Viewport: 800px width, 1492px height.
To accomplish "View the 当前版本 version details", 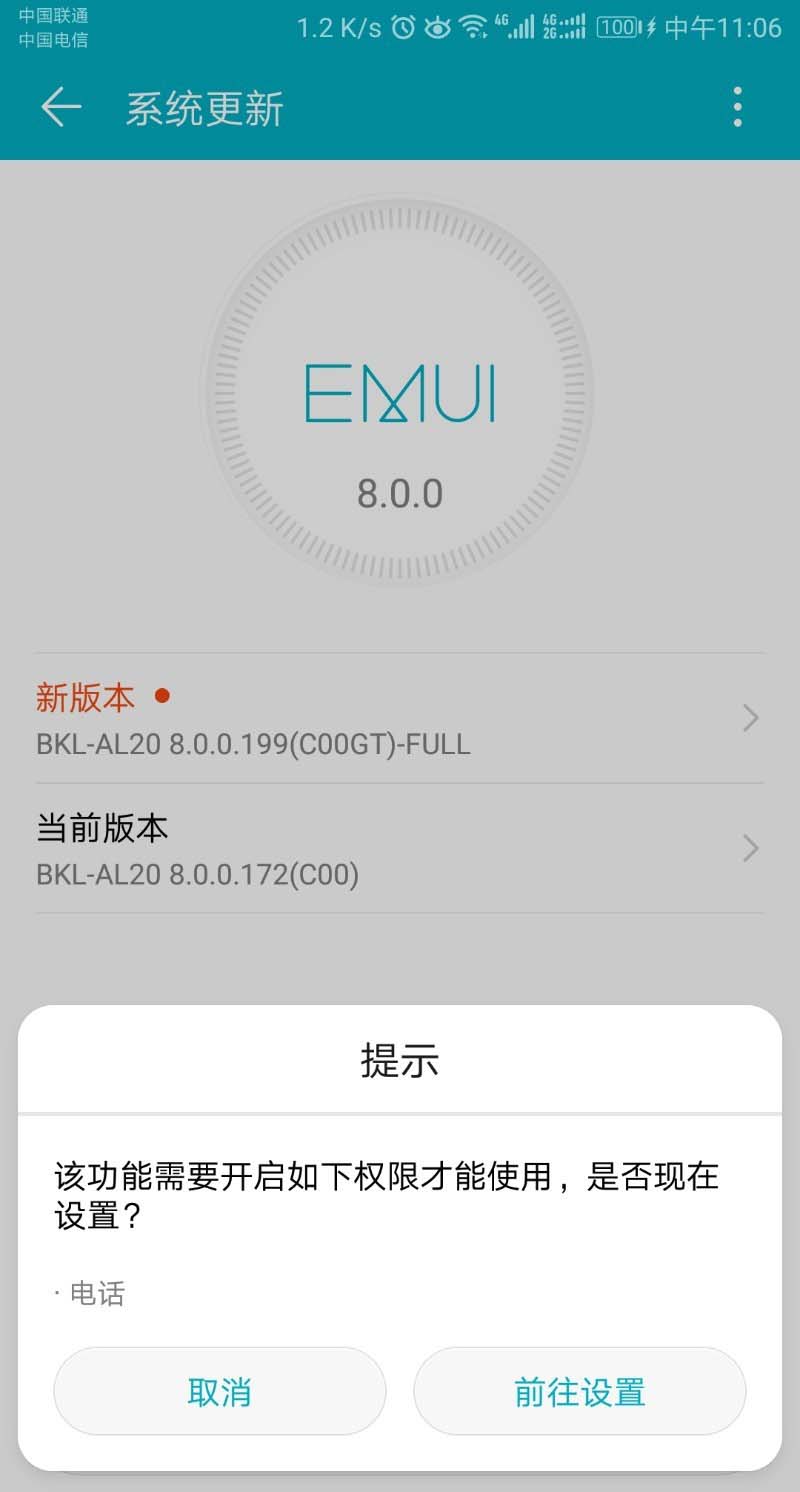I will (x=400, y=849).
